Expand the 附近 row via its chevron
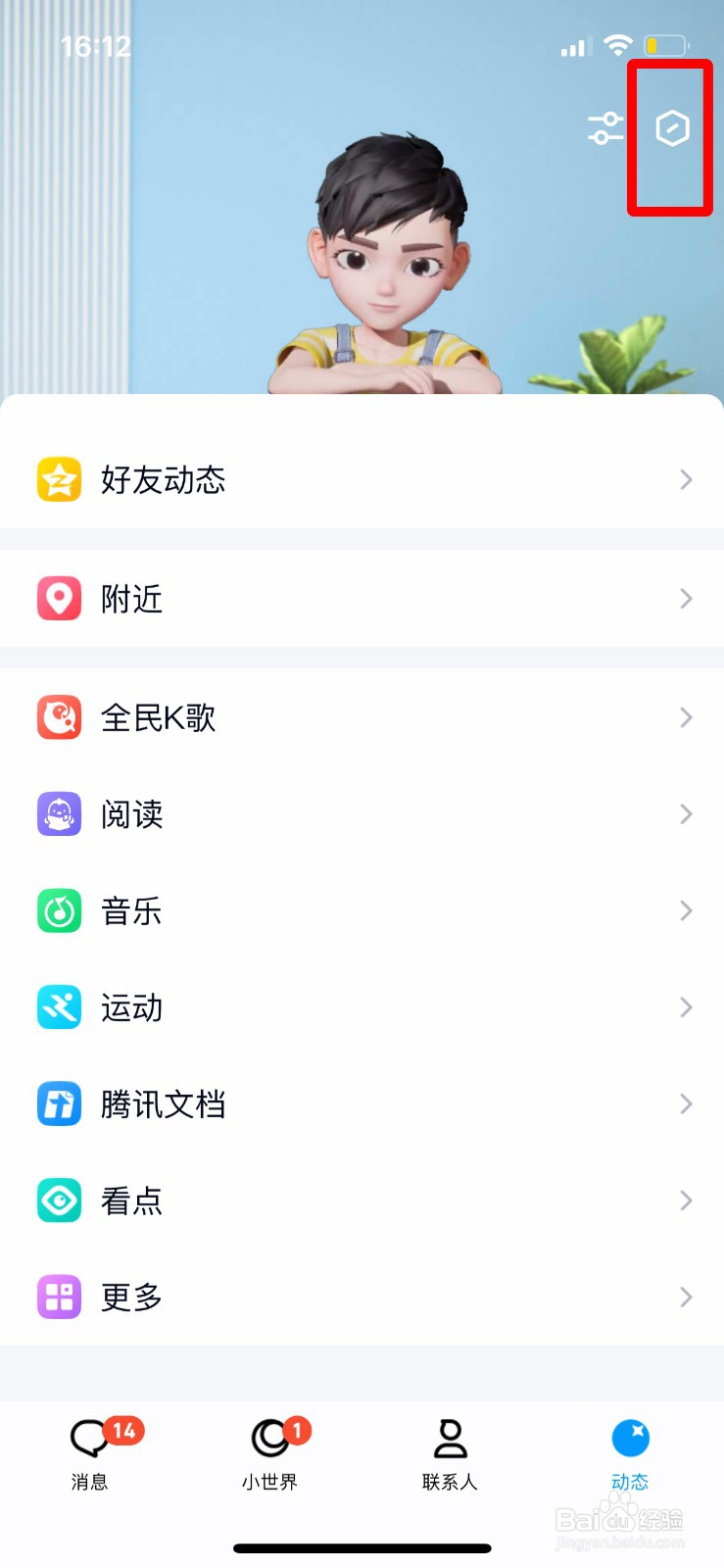Screen dimensions: 724x1568 [686, 599]
